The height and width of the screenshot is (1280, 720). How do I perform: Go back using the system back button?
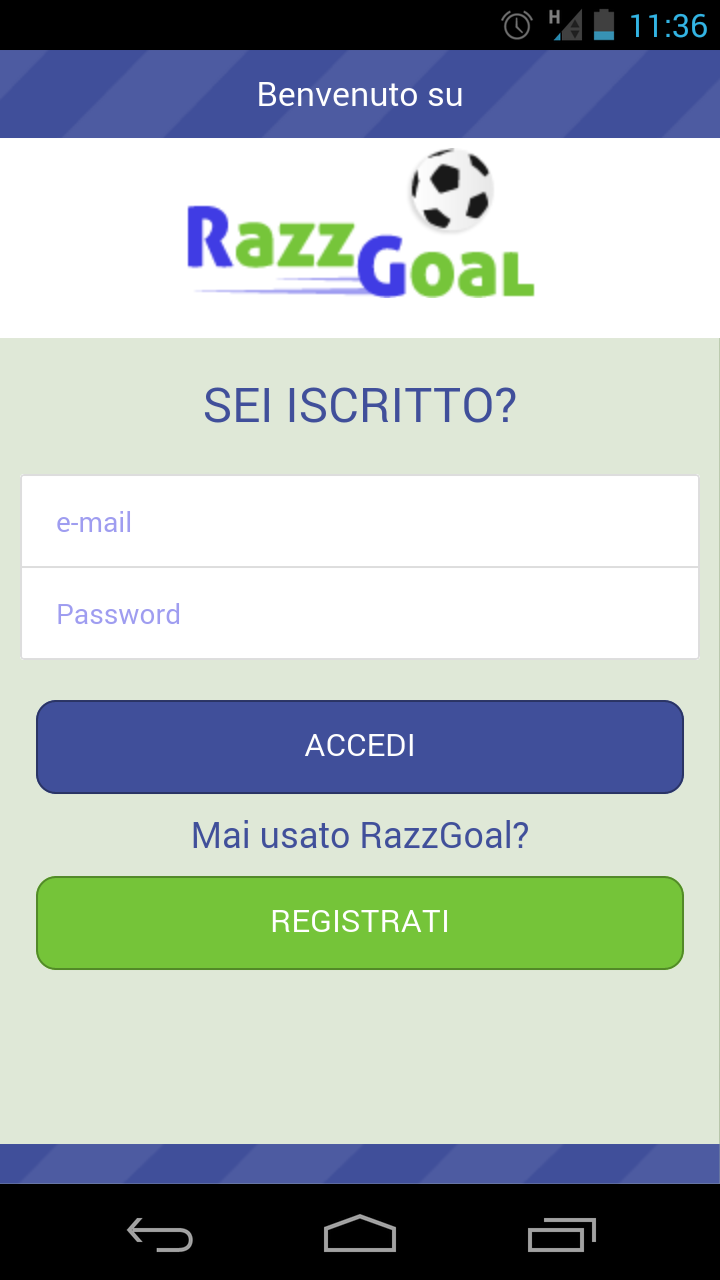point(160,1234)
